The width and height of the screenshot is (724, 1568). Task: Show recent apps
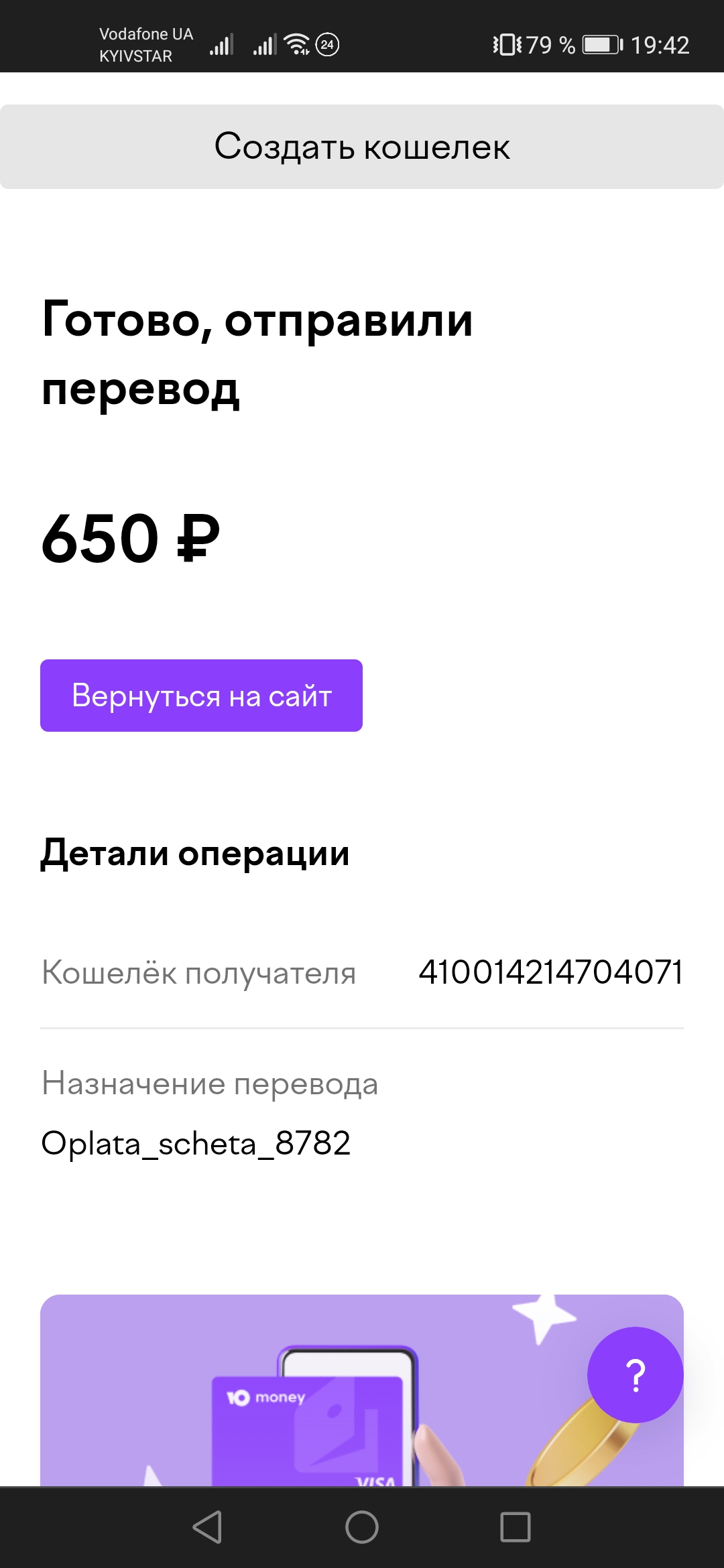pos(516,1527)
